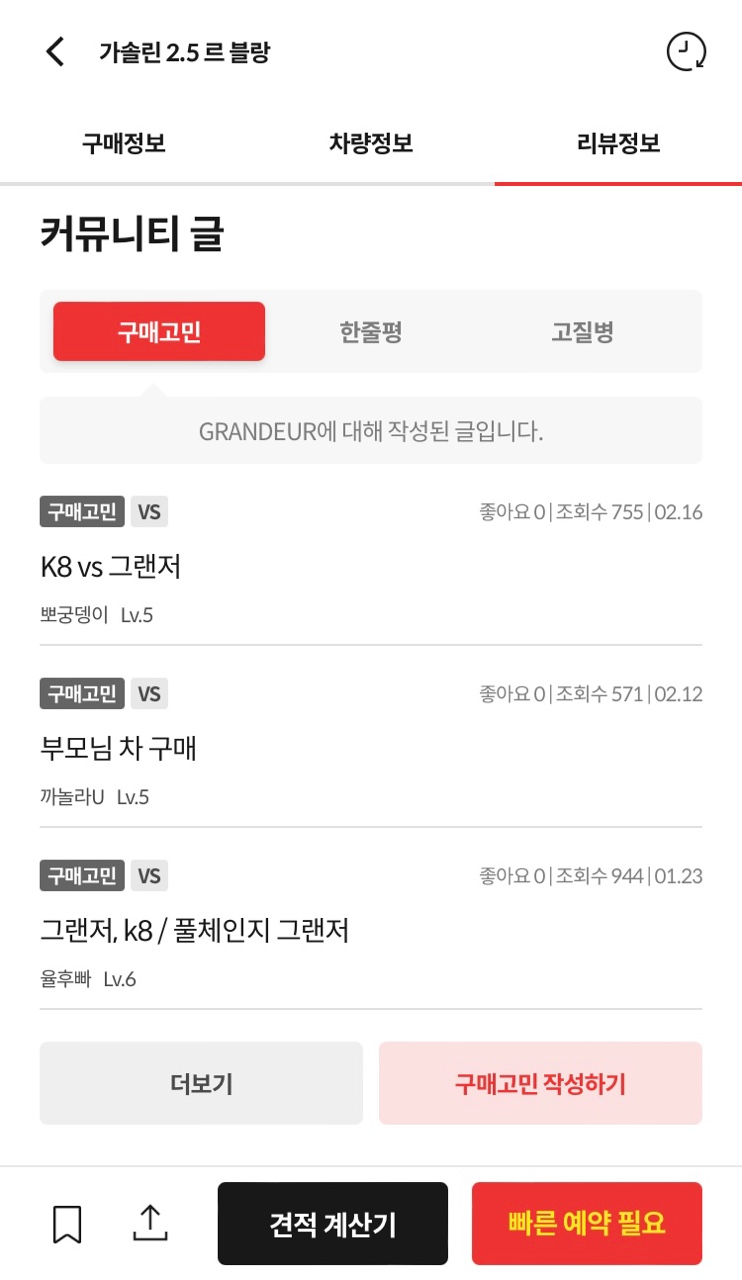Open the post '그랜저, k8 / 풀체인지 그랜저'
The width and height of the screenshot is (742, 1280).
(x=194, y=931)
